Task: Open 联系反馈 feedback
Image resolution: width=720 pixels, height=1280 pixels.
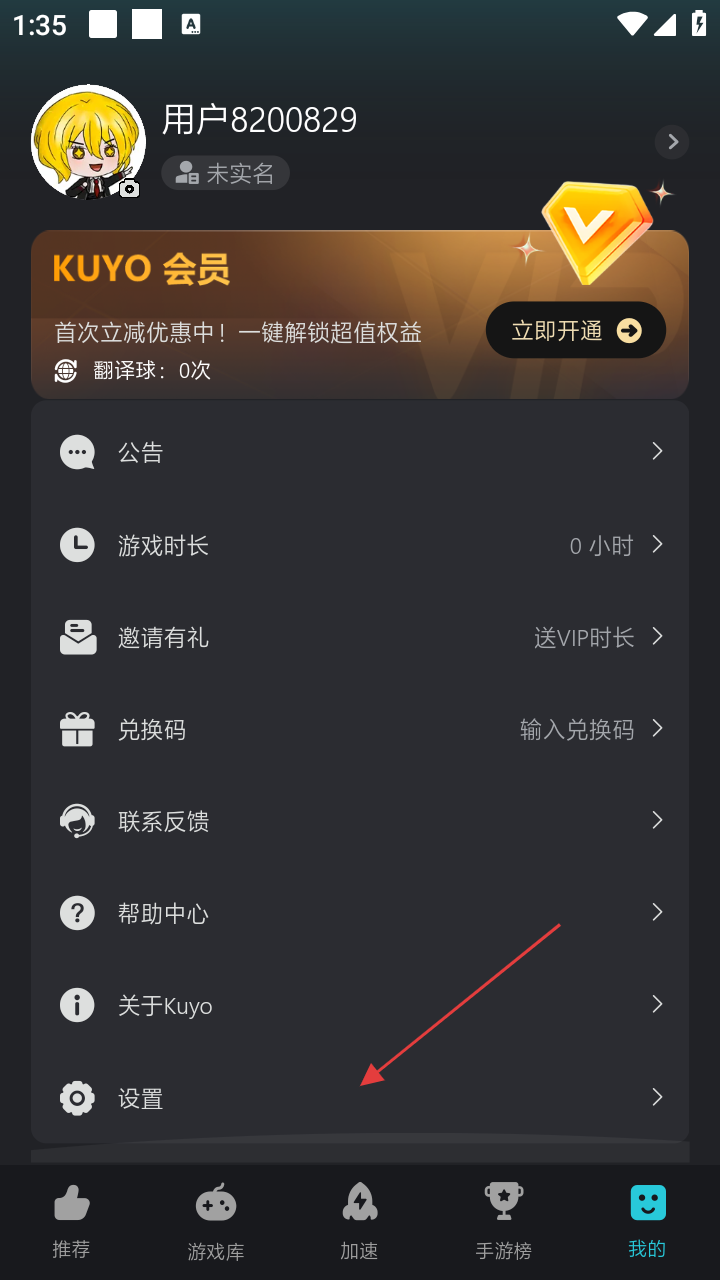Action: [x=360, y=821]
